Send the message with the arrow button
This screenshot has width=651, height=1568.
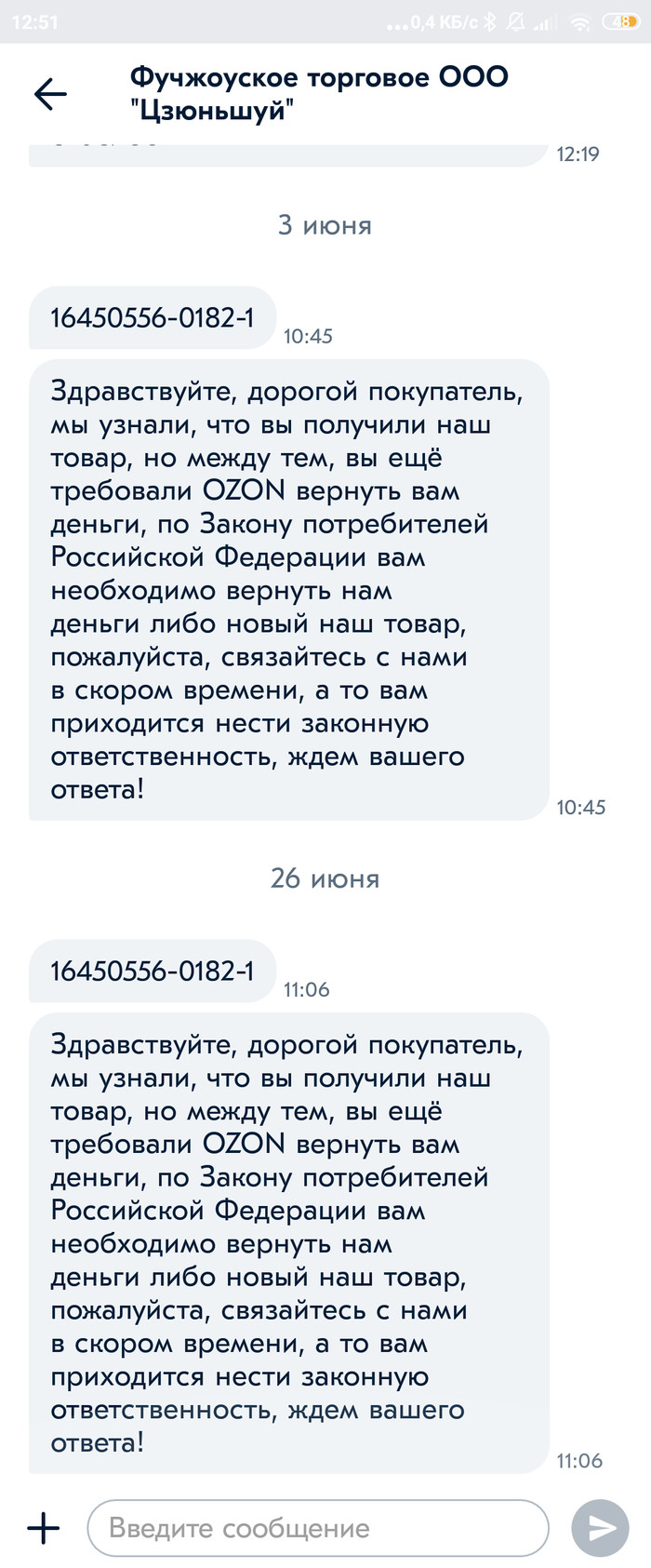[x=600, y=1527]
